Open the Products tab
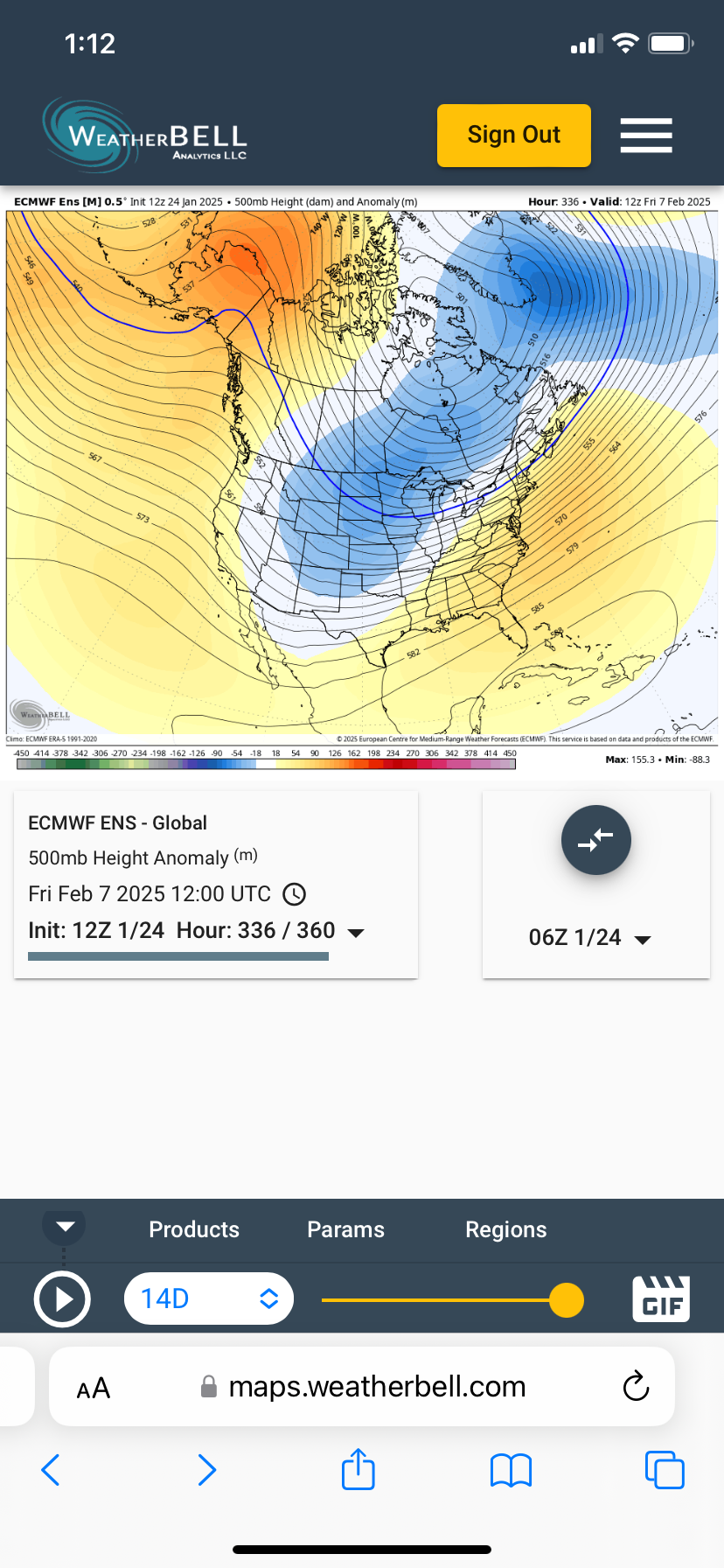This screenshot has height=1568, width=724. (194, 1229)
